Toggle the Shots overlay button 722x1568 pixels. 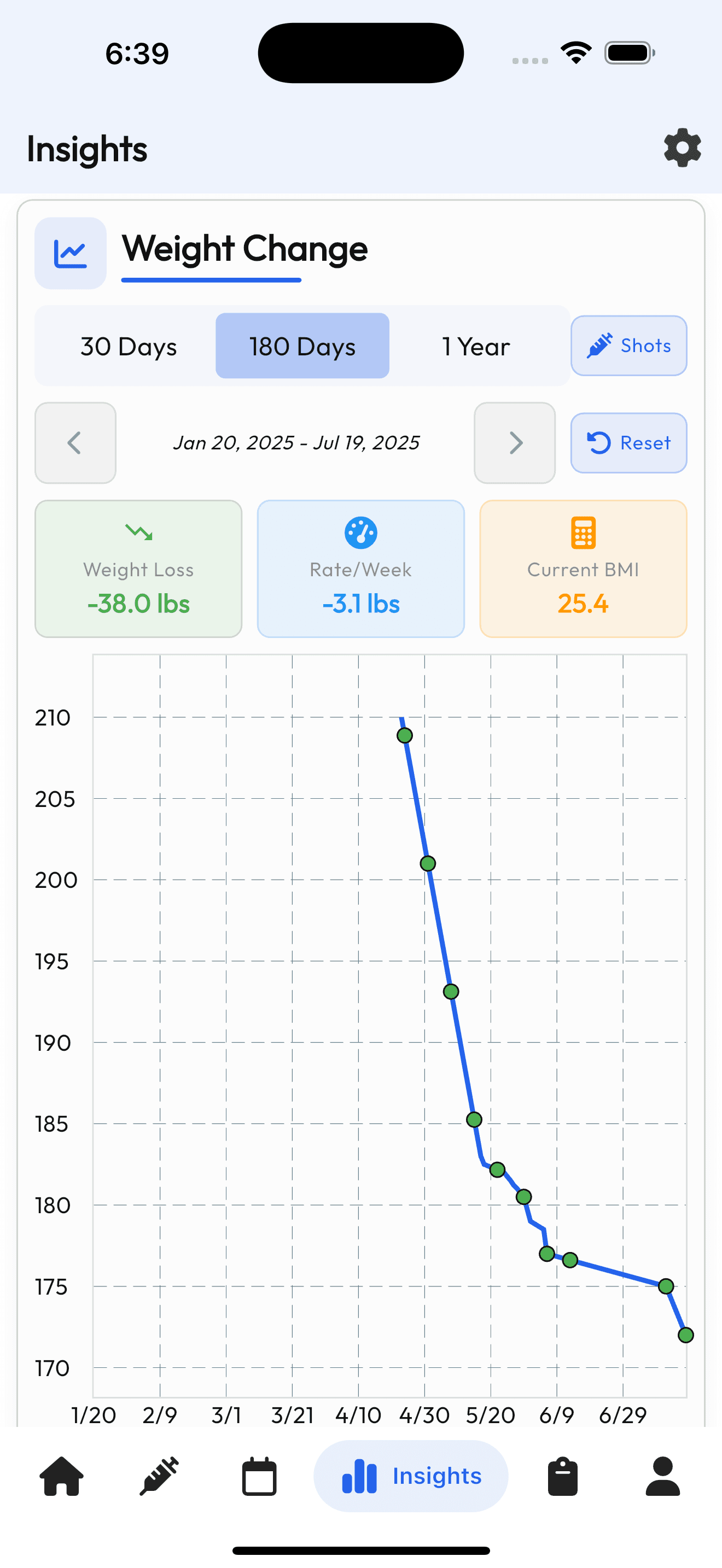[628, 346]
